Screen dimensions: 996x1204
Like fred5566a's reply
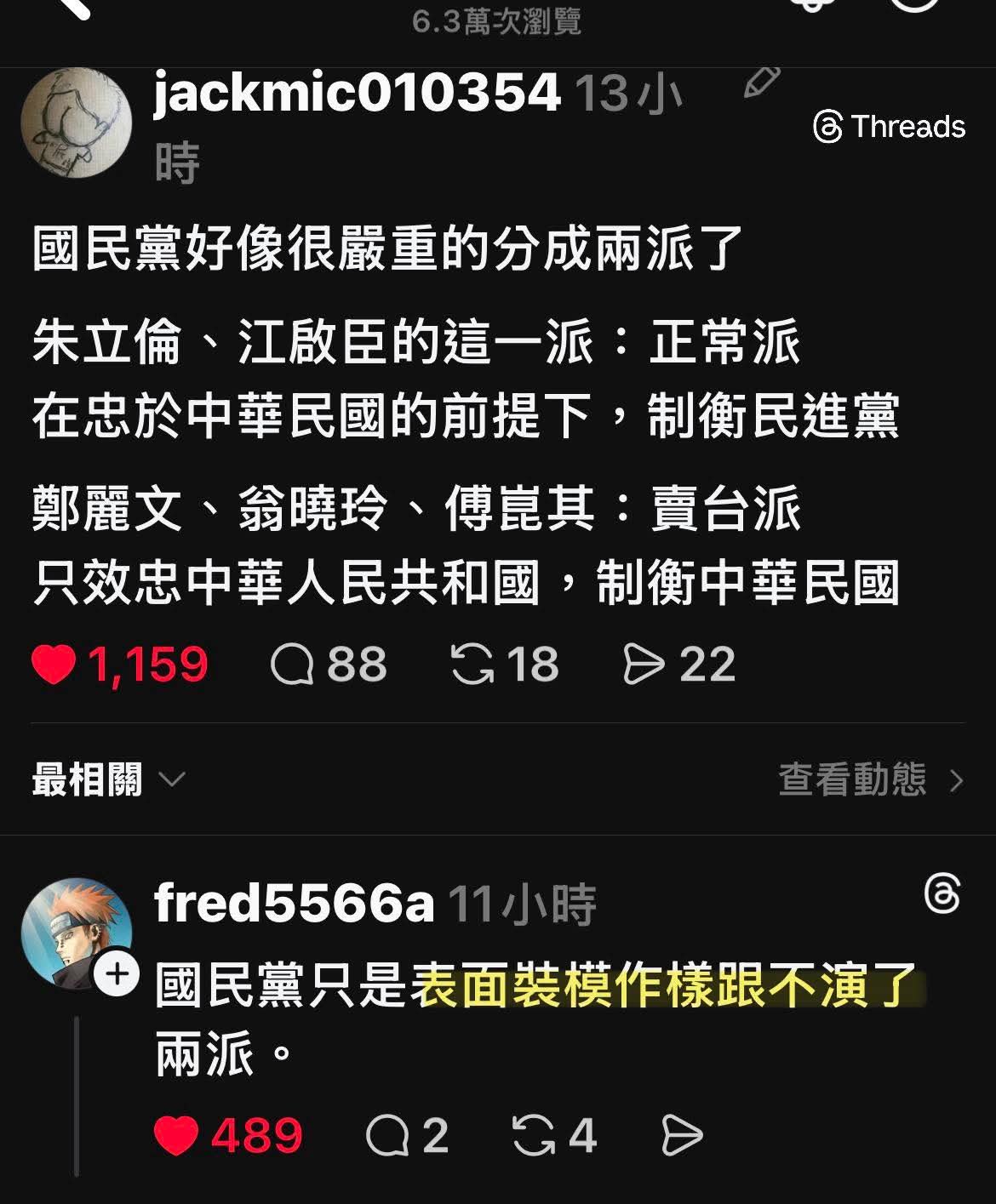[x=177, y=1135]
